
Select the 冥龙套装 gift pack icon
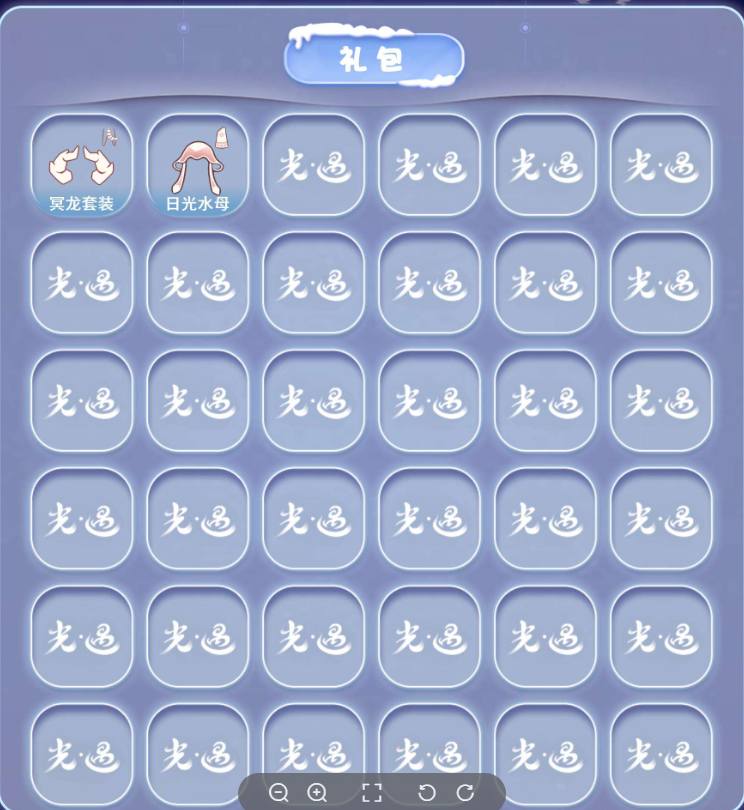coord(81,160)
